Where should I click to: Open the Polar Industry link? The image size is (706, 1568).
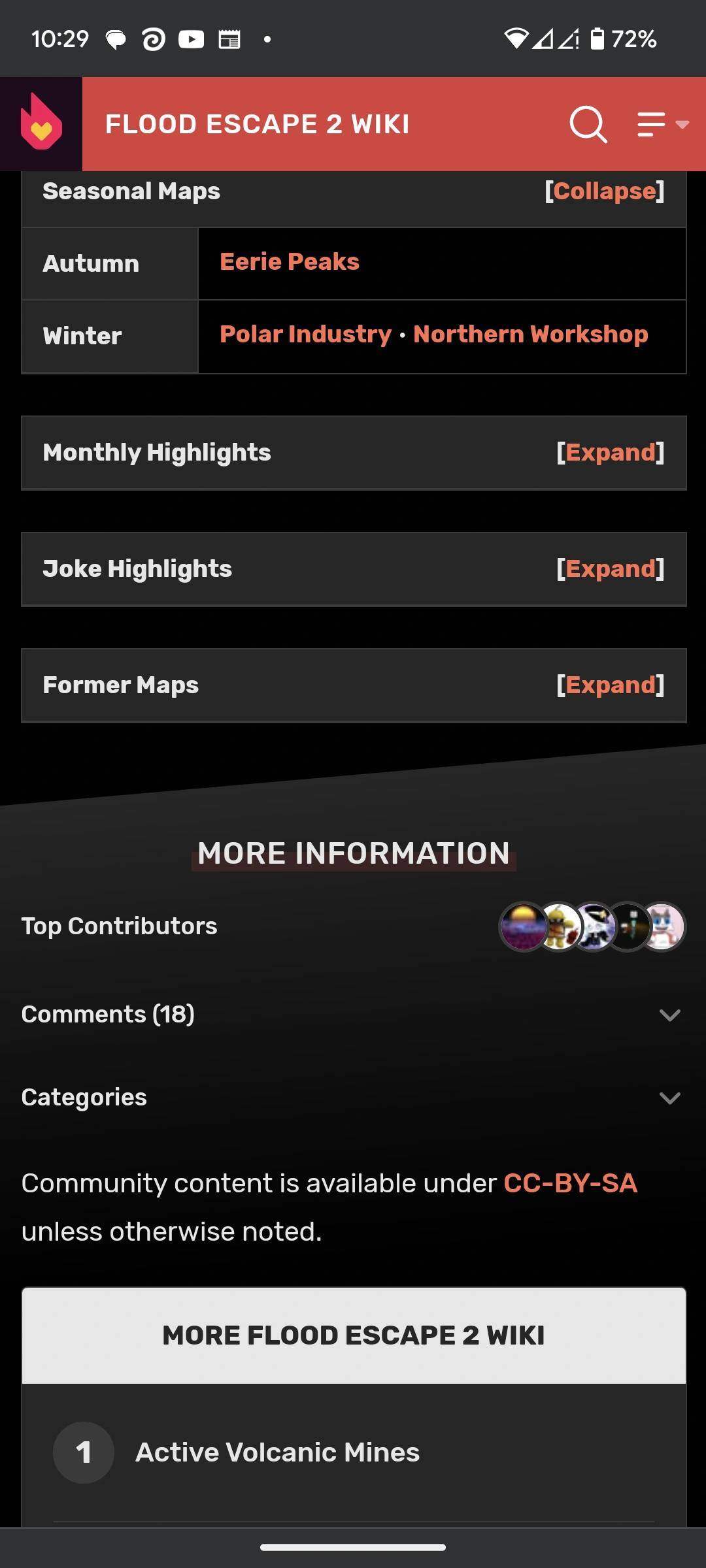point(304,334)
